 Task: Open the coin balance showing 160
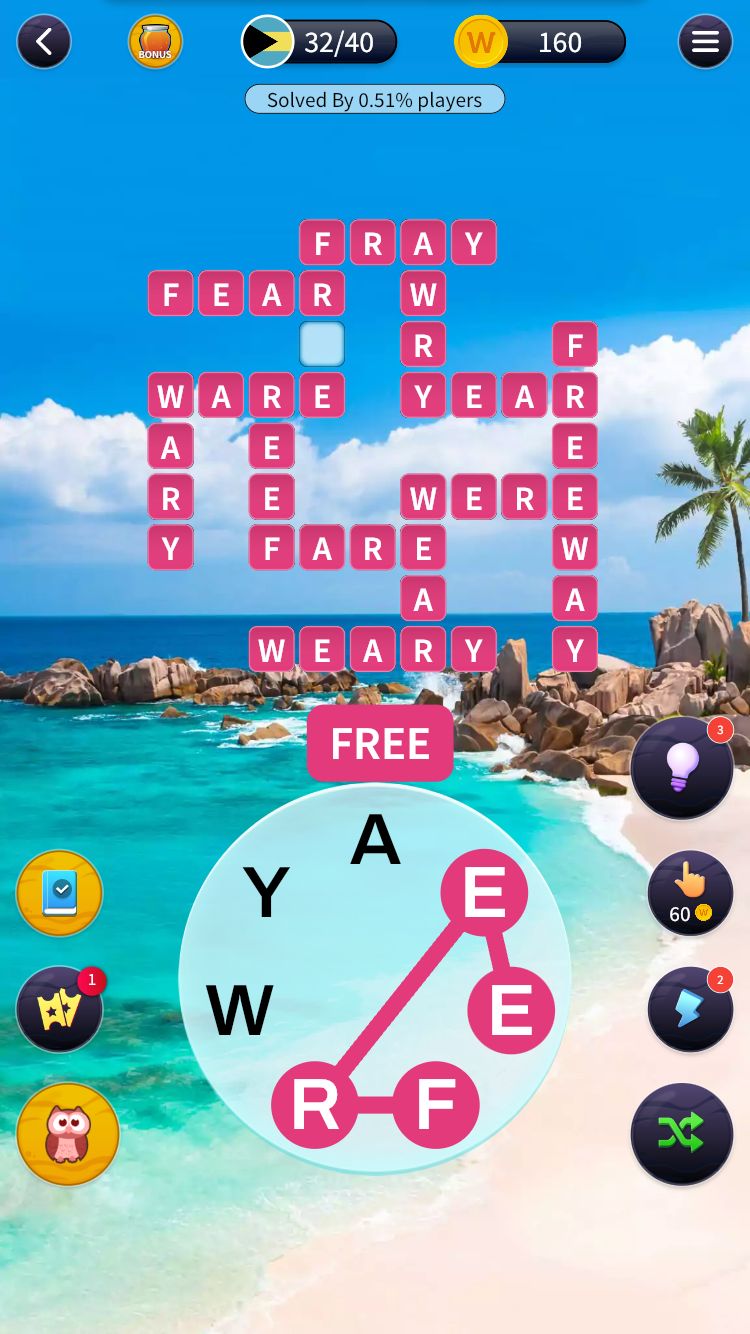(x=541, y=42)
